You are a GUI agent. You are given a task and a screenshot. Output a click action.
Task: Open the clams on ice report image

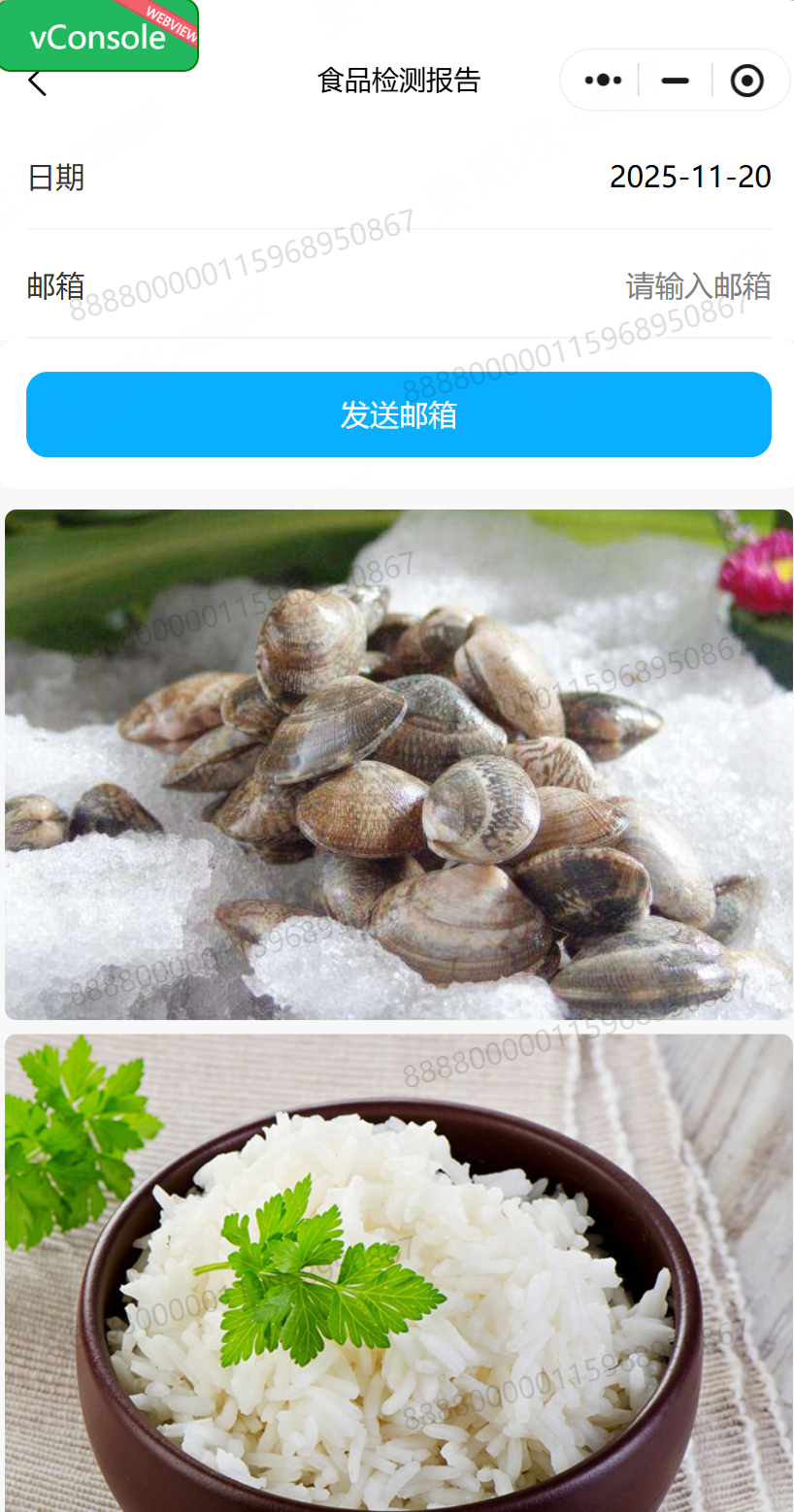point(398,764)
